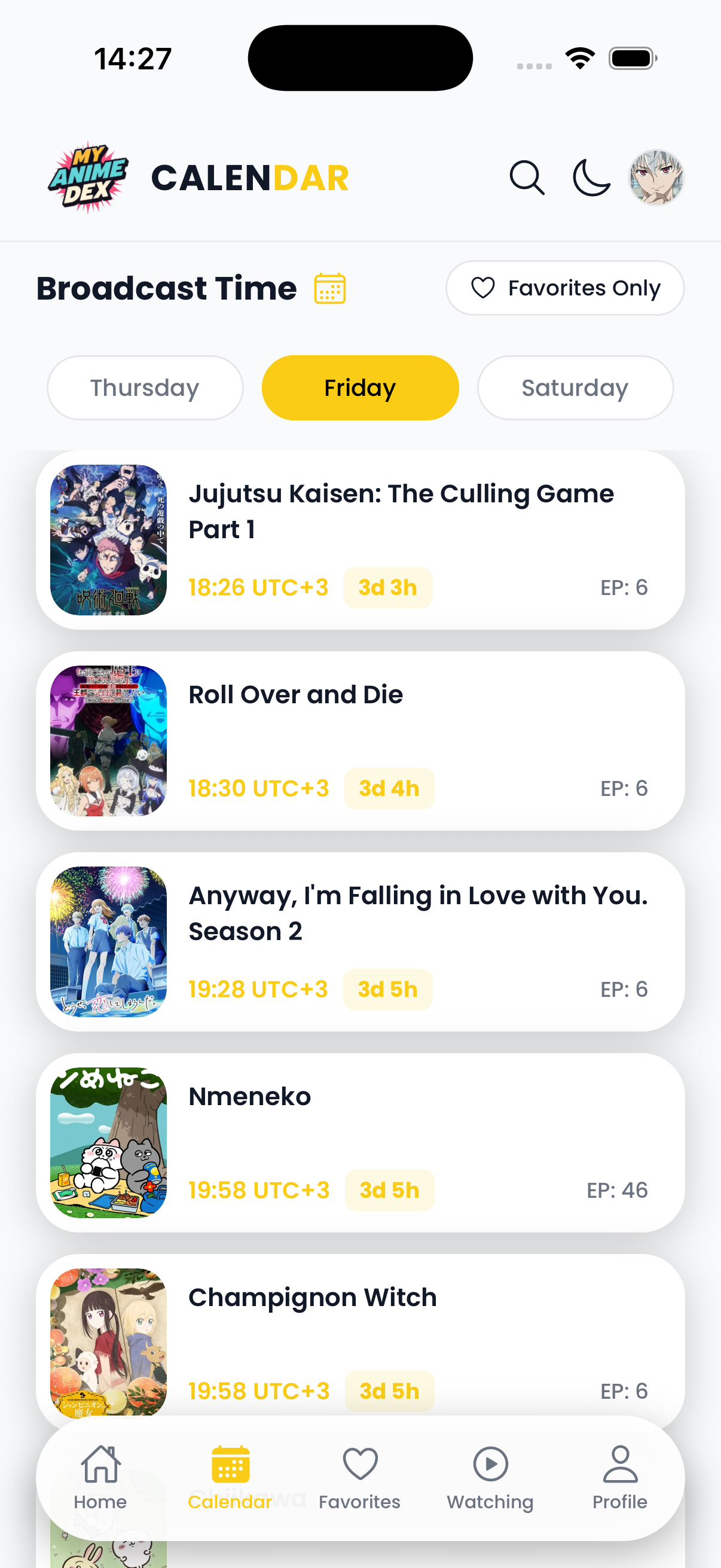The image size is (721, 1568).
Task: Switch to the Thursday tab
Action: click(144, 387)
